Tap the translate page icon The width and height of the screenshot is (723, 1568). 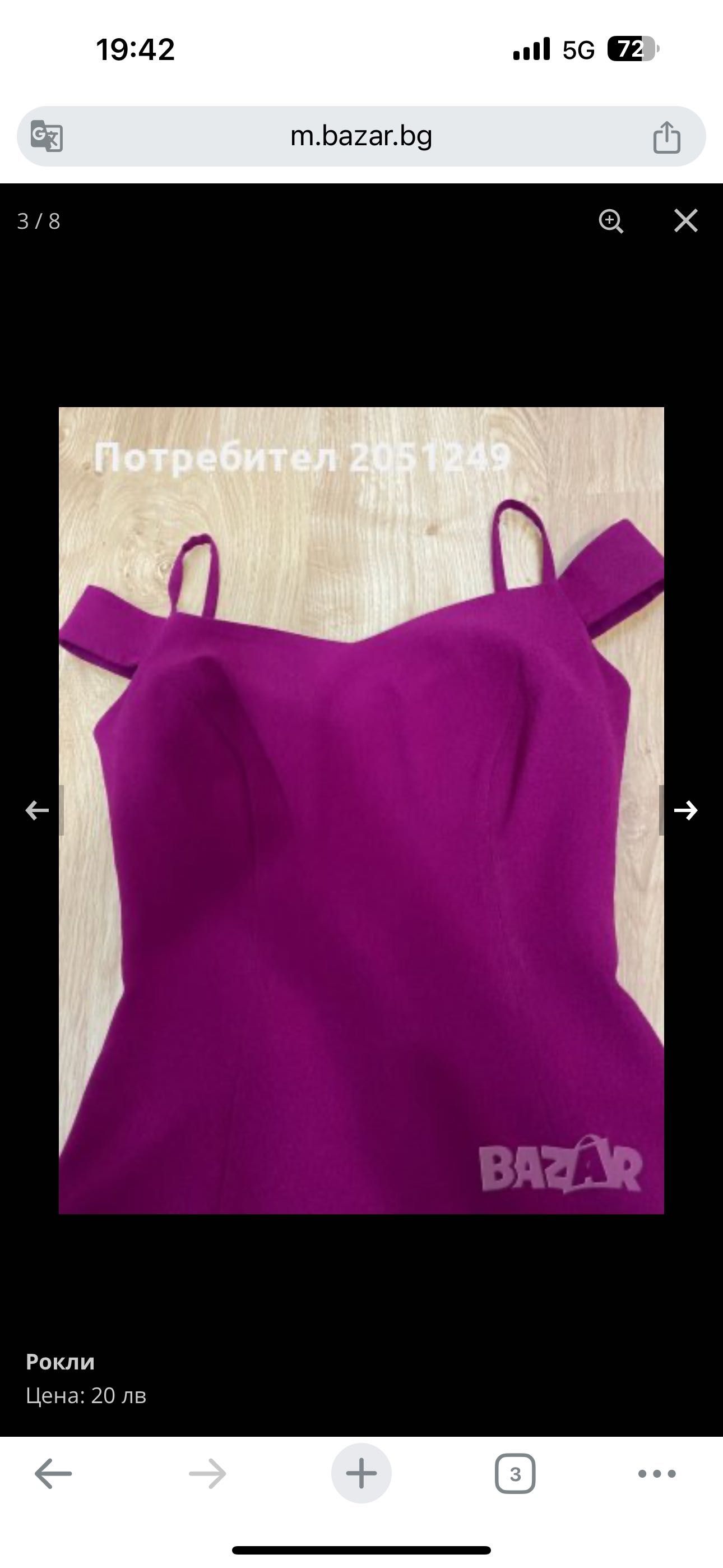coord(47,136)
